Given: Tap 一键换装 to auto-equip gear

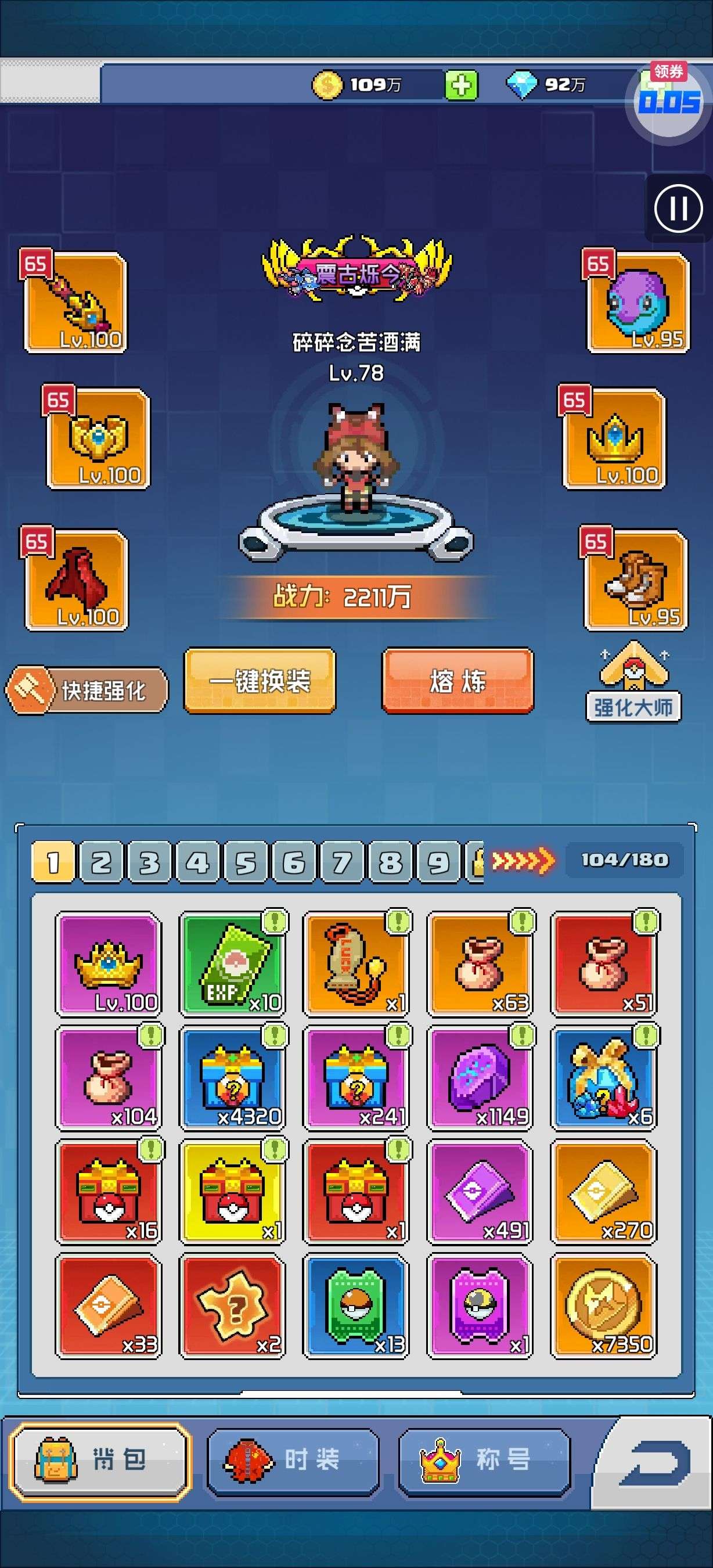Looking at the screenshot, I should 260,681.
